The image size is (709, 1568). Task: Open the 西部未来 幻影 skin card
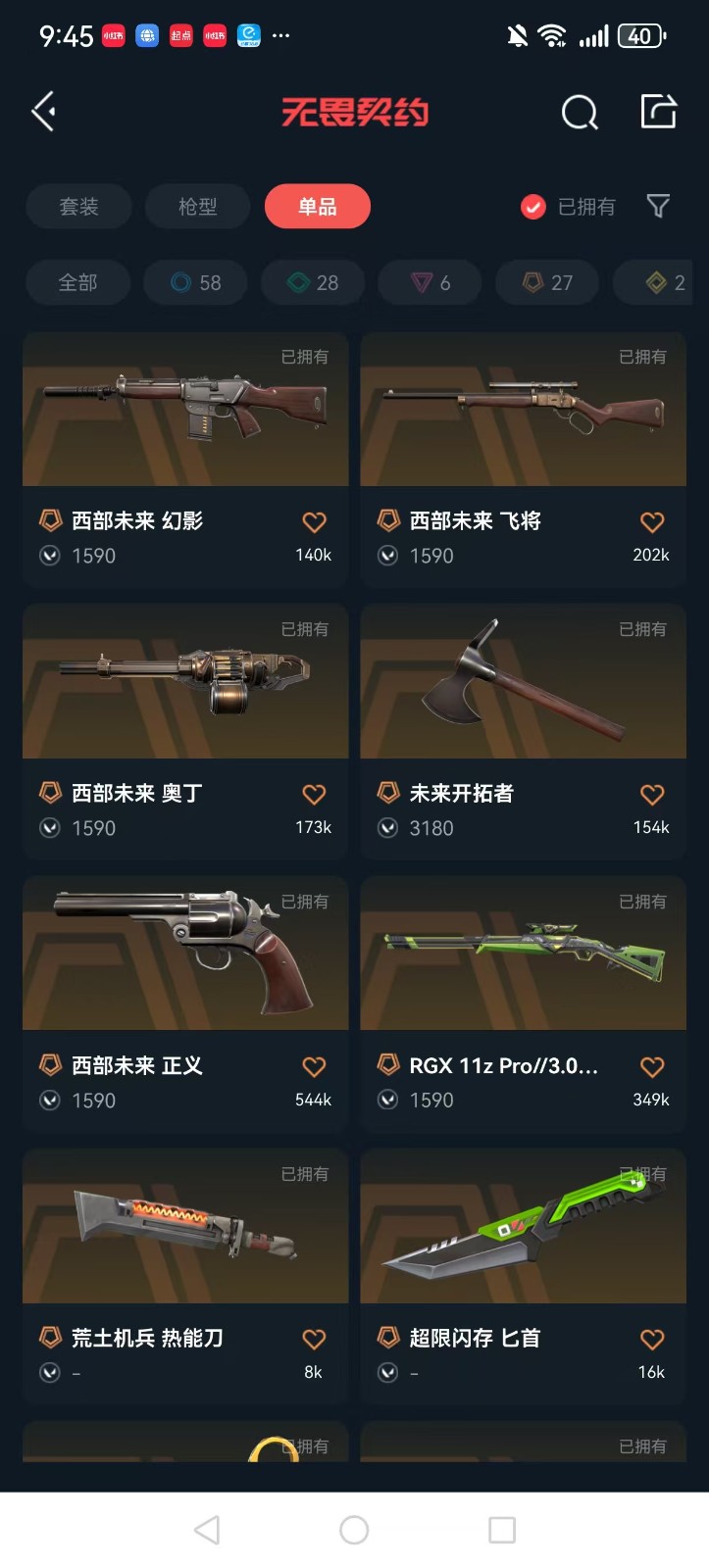point(185,412)
